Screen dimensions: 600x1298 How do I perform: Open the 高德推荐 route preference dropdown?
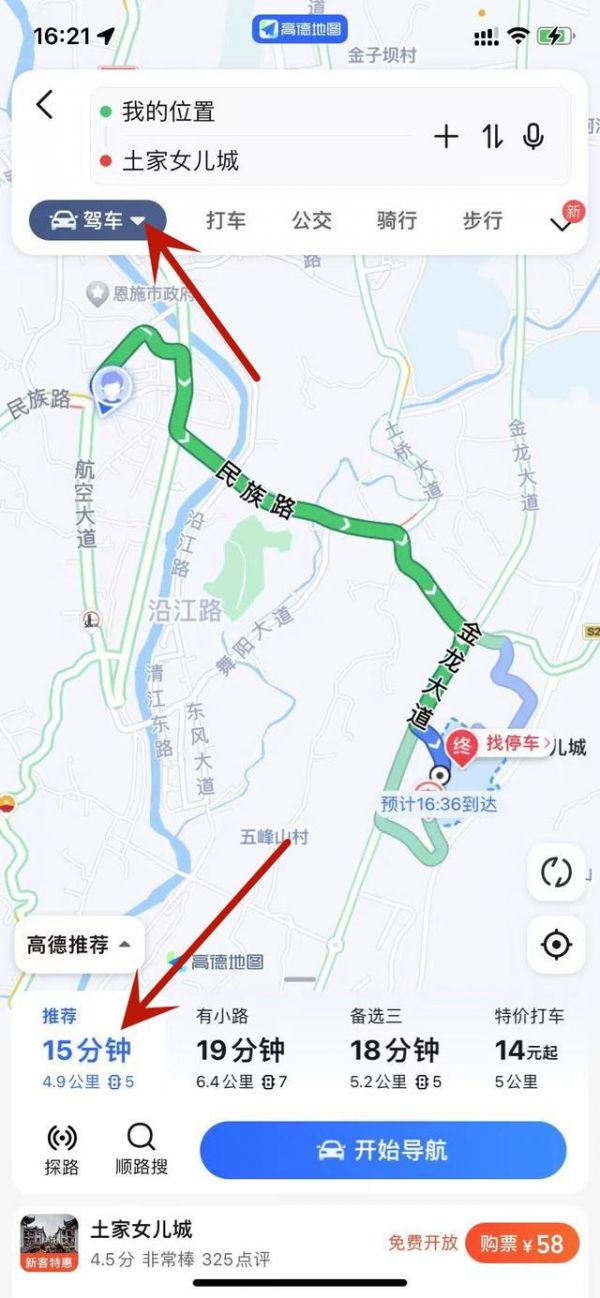[x=80, y=944]
